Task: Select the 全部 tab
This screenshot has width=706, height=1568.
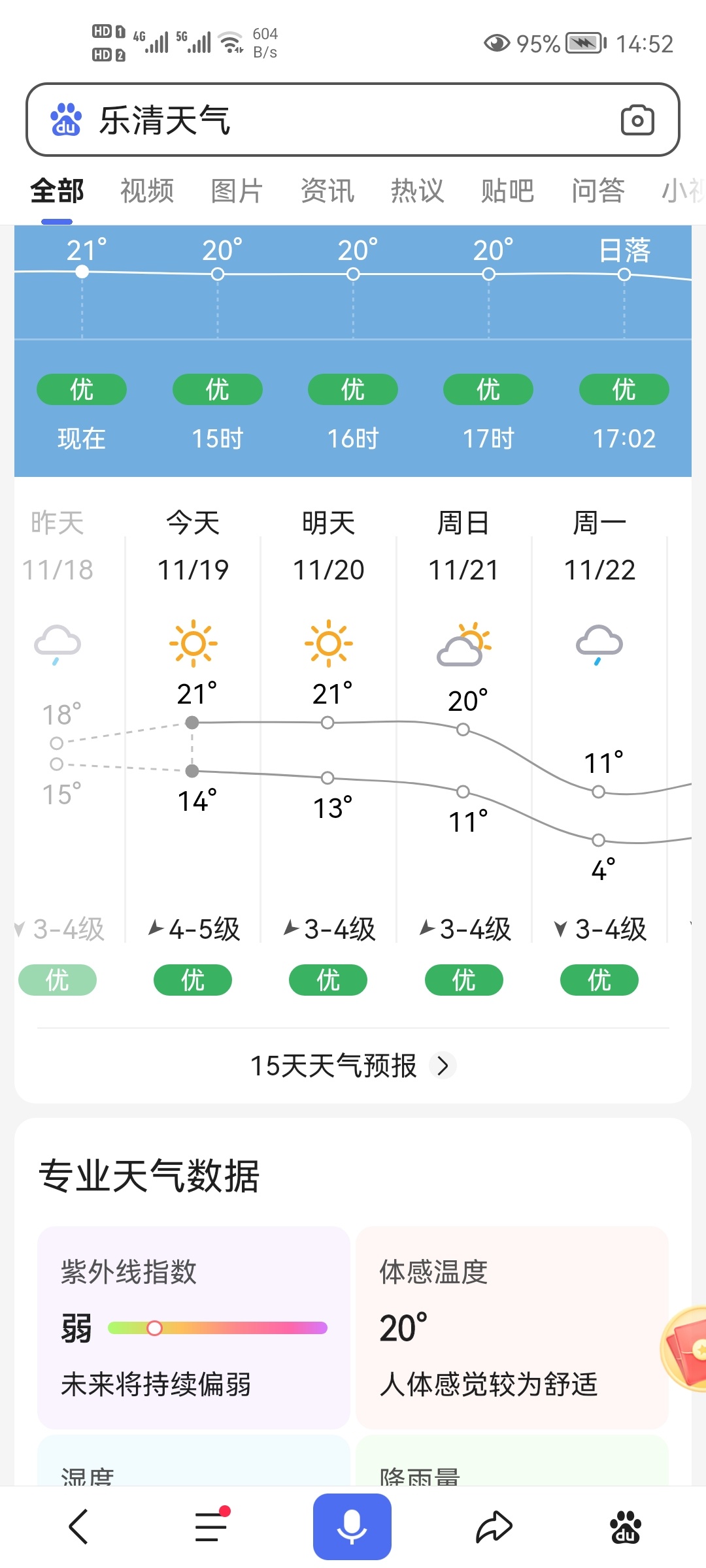Action: point(57,191)
